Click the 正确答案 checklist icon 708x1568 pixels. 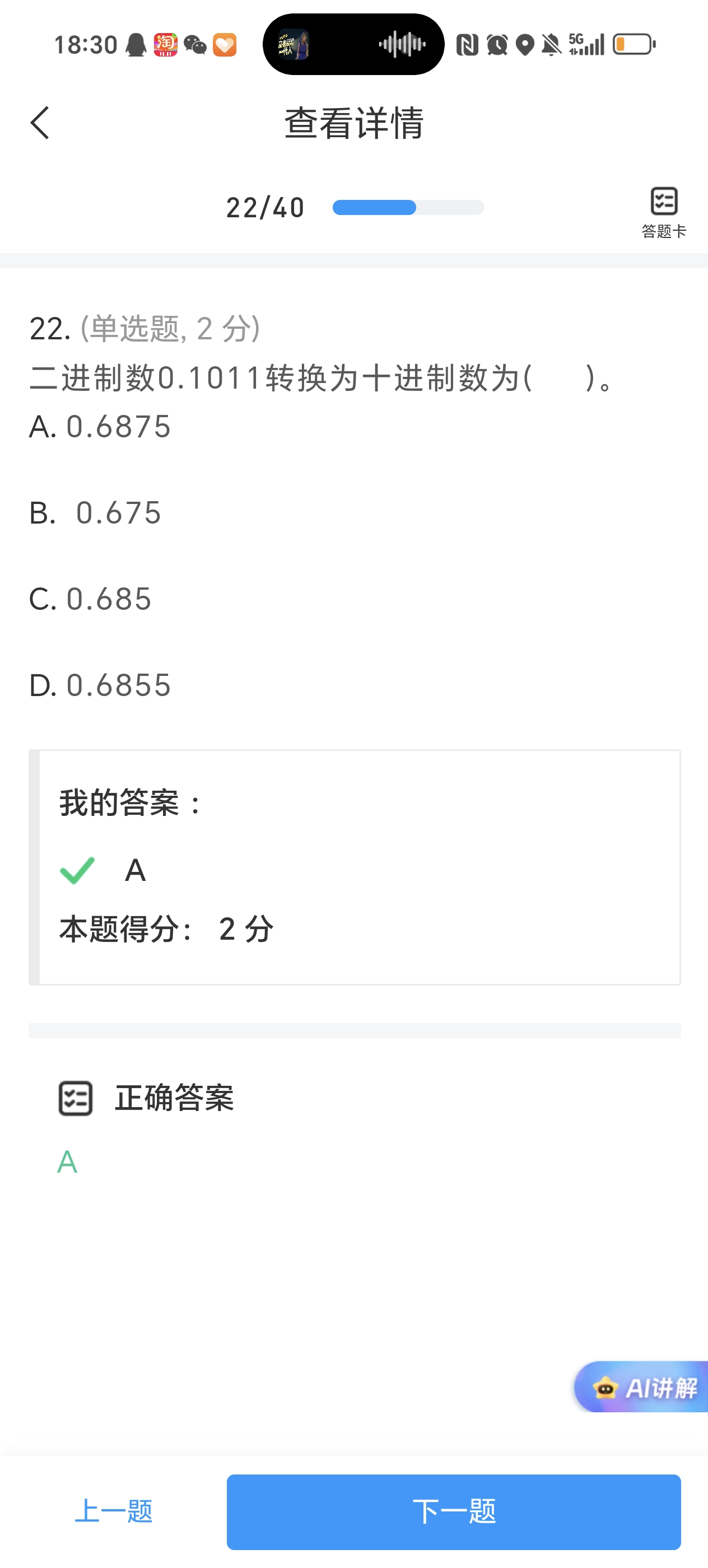[x=76, y=1099]
